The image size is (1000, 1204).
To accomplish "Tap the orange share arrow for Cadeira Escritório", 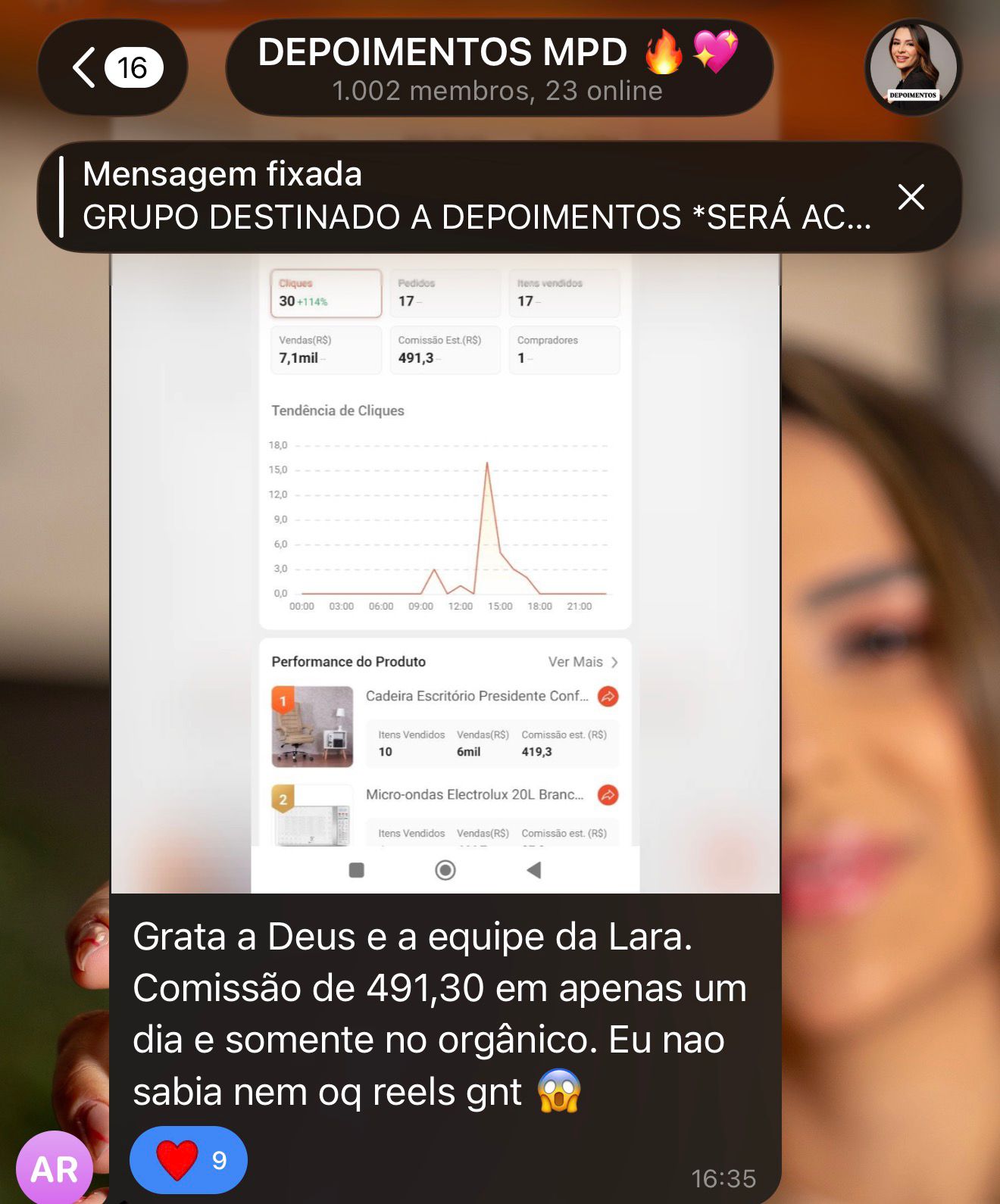I will tap(606, 697).
